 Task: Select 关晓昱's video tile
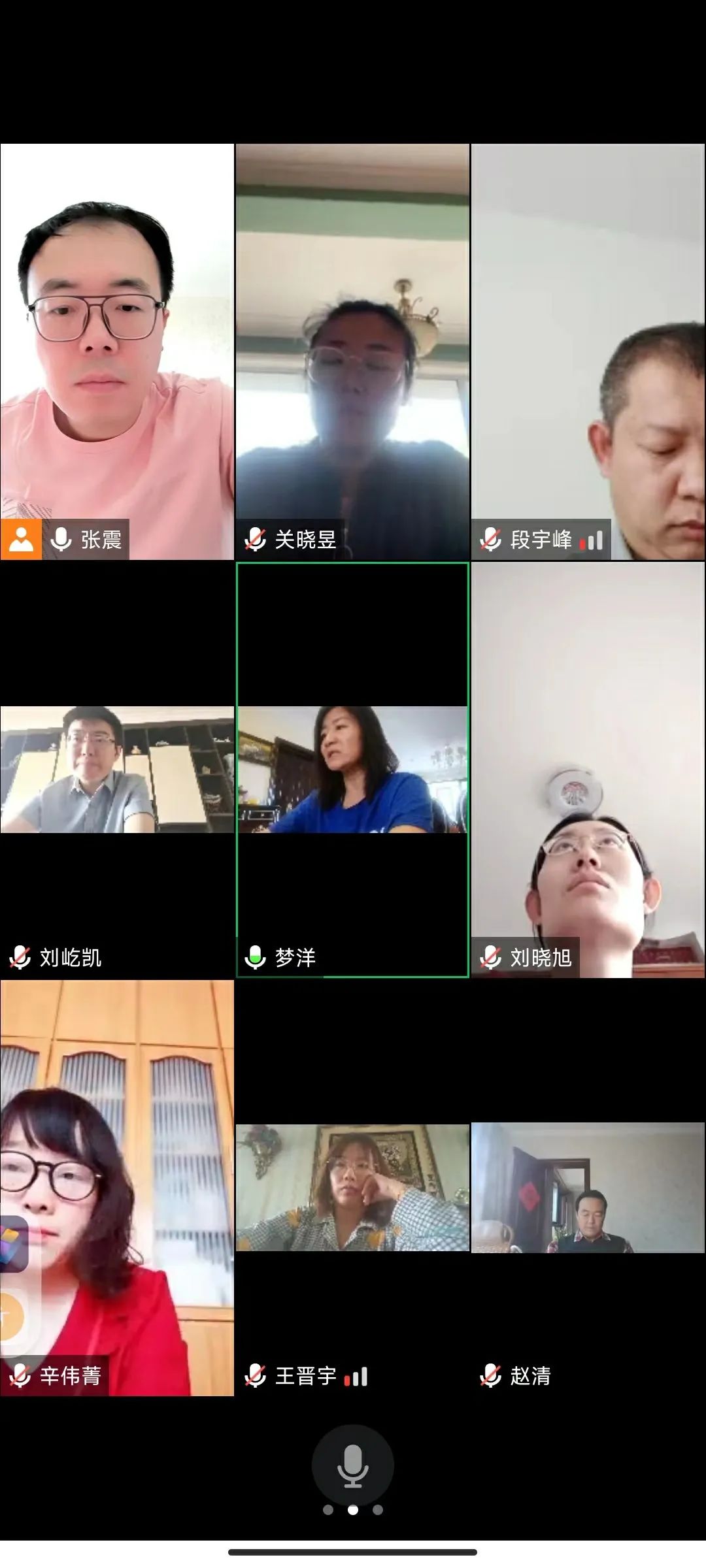coord(352,351)
